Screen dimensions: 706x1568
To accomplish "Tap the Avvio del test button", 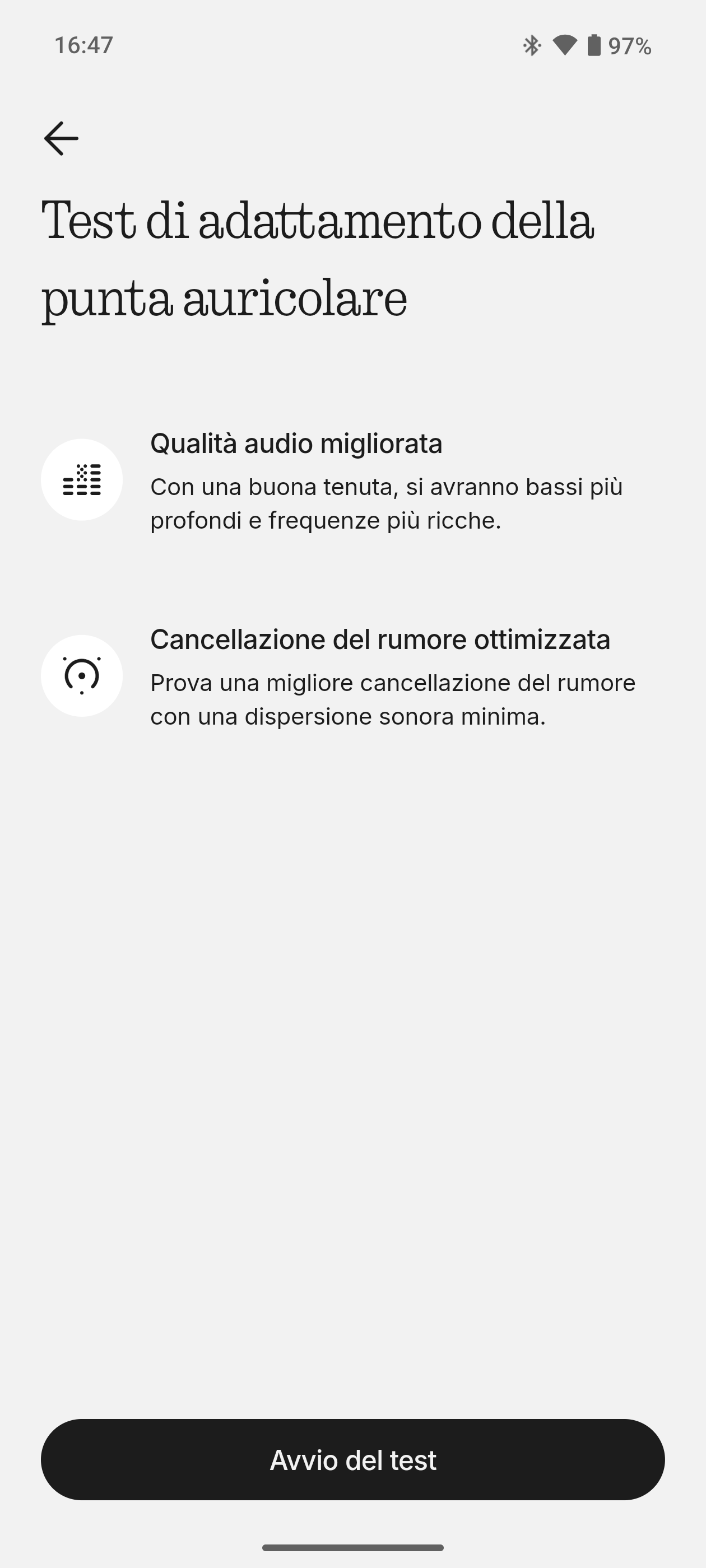I will coord(352,1460).
